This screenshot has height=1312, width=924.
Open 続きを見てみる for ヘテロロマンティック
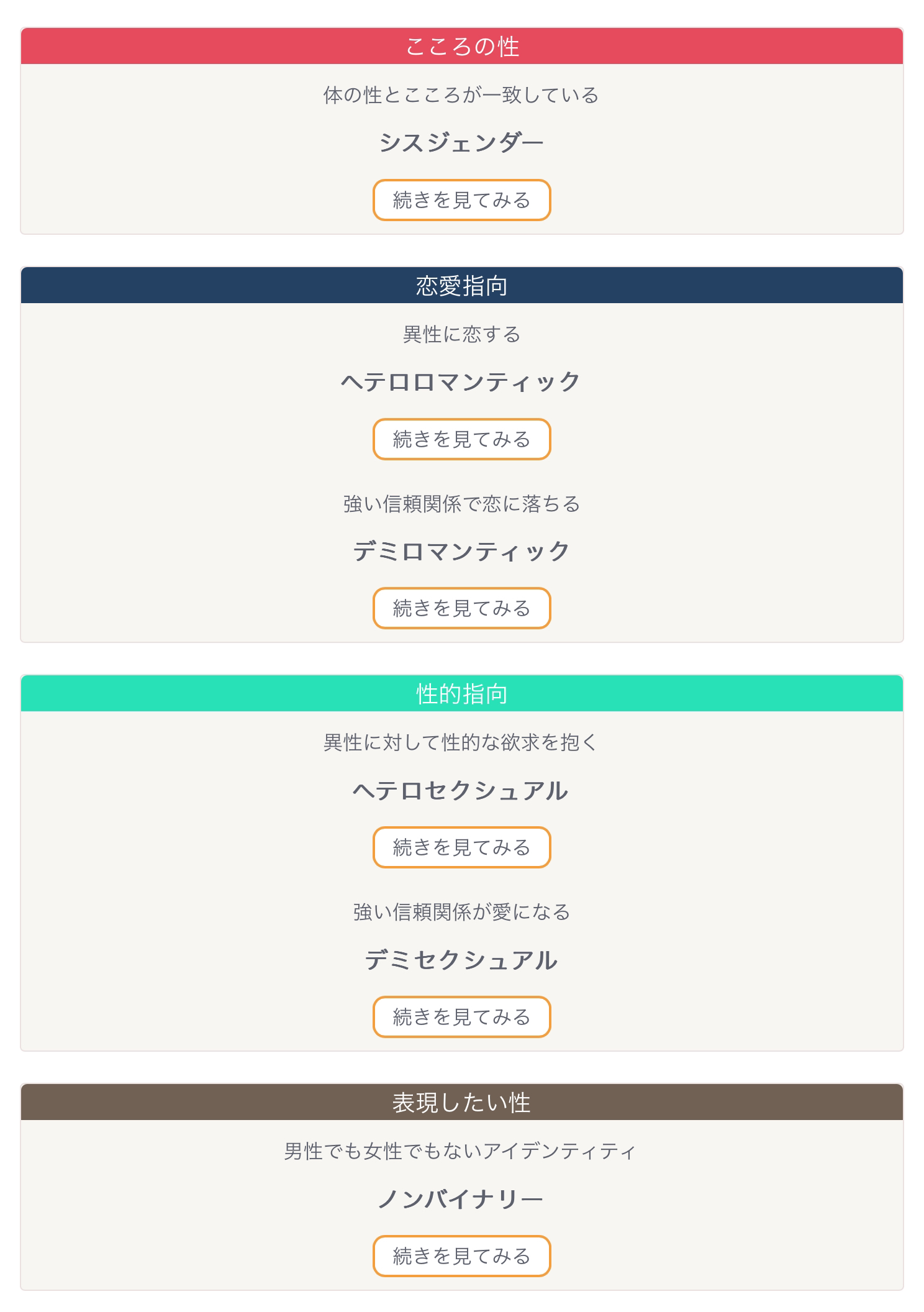[461, 439]
